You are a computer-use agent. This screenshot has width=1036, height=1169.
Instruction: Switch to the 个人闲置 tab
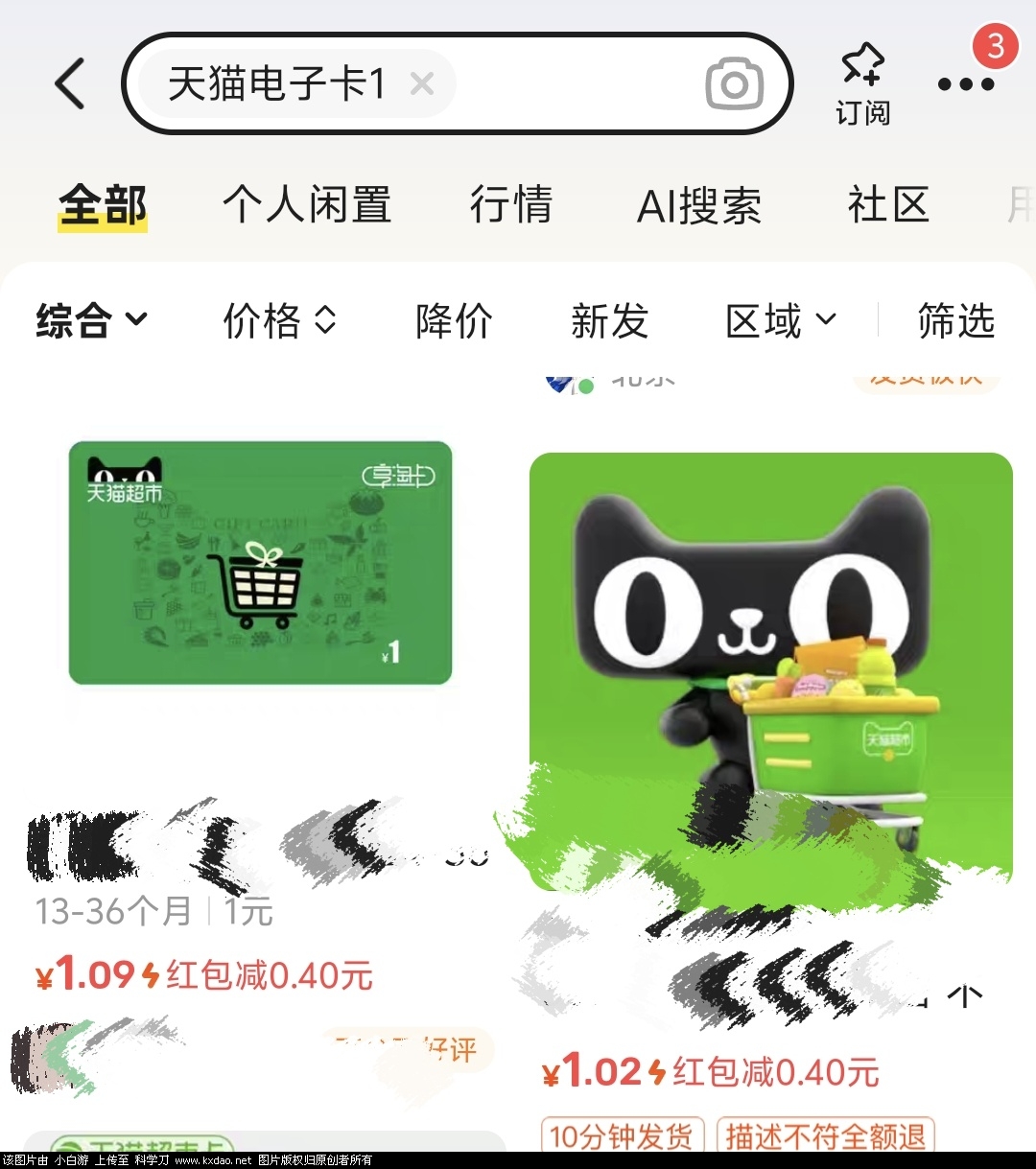307,204
